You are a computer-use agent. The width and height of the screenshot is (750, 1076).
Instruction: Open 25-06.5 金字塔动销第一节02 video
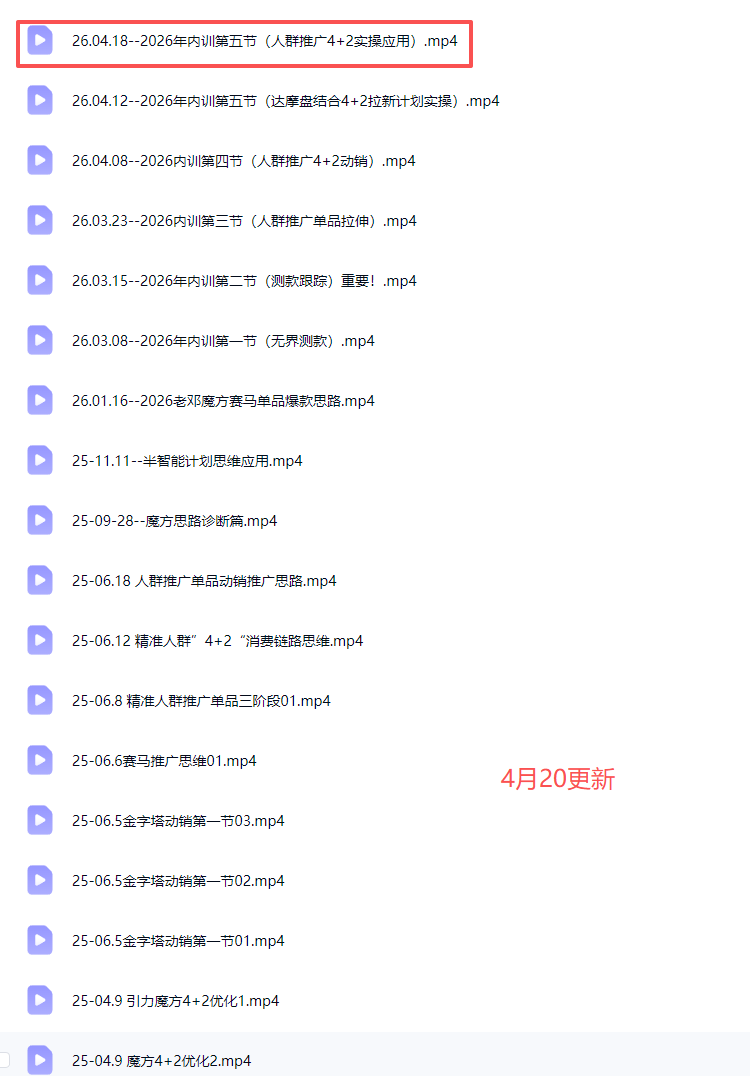tap(178, 881)
